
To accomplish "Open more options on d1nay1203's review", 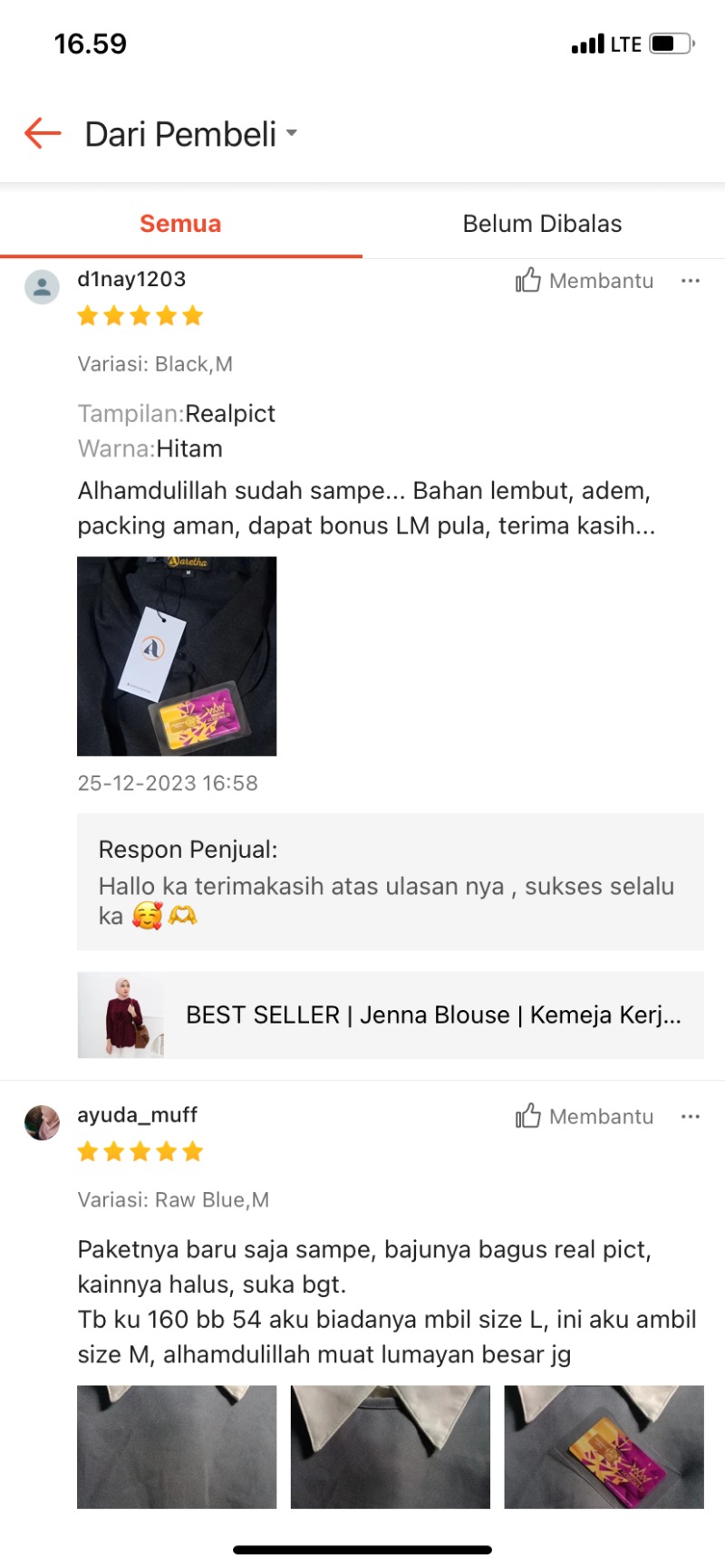I will [691, 281].
